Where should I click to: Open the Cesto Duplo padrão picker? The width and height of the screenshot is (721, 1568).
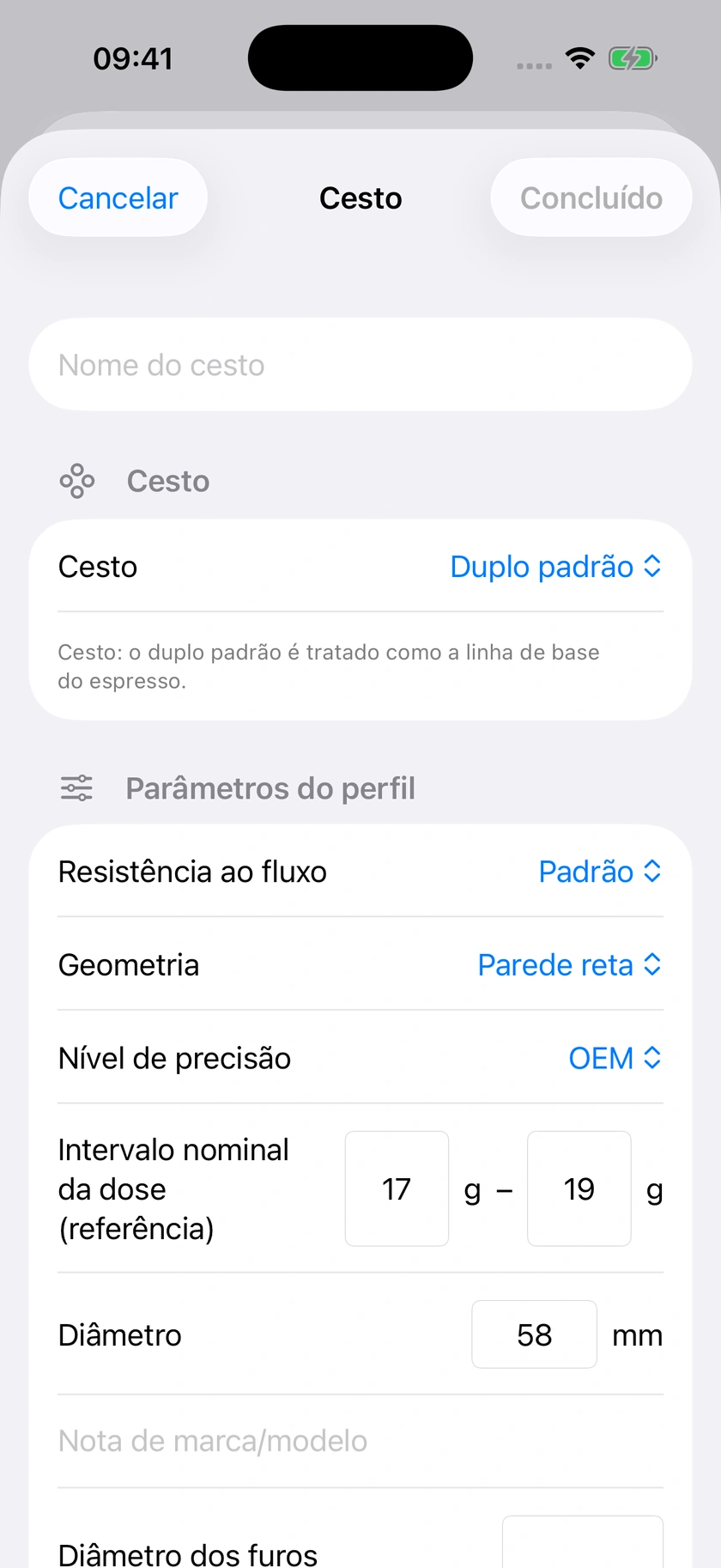click(x=555, y=567)
